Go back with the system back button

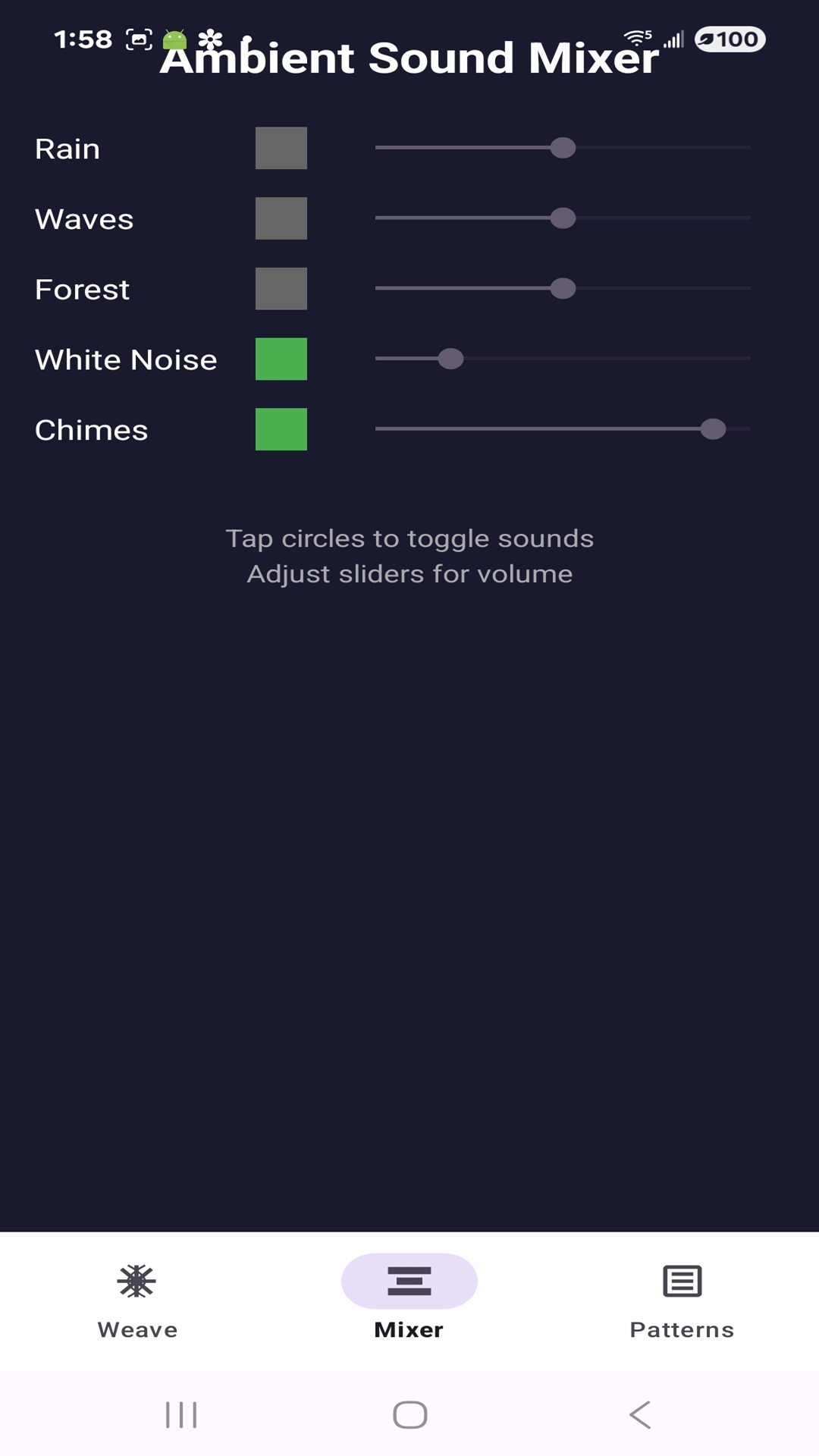640,1414
